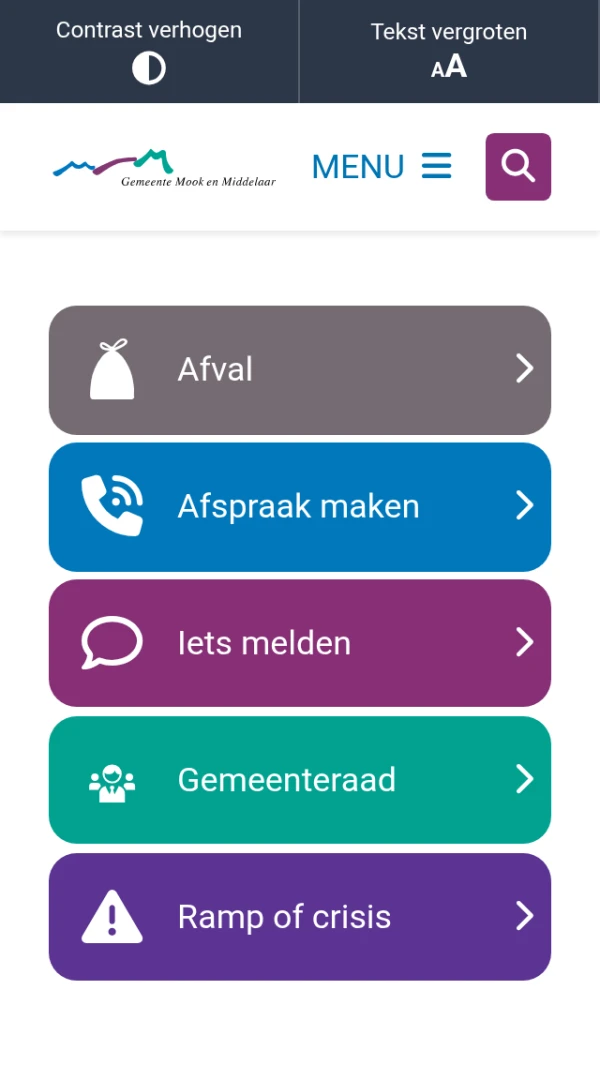Viewport: 600px width, 1065px height.
Task: Tap Contrast verhogen to increase contrast
Action: [149, 51]
